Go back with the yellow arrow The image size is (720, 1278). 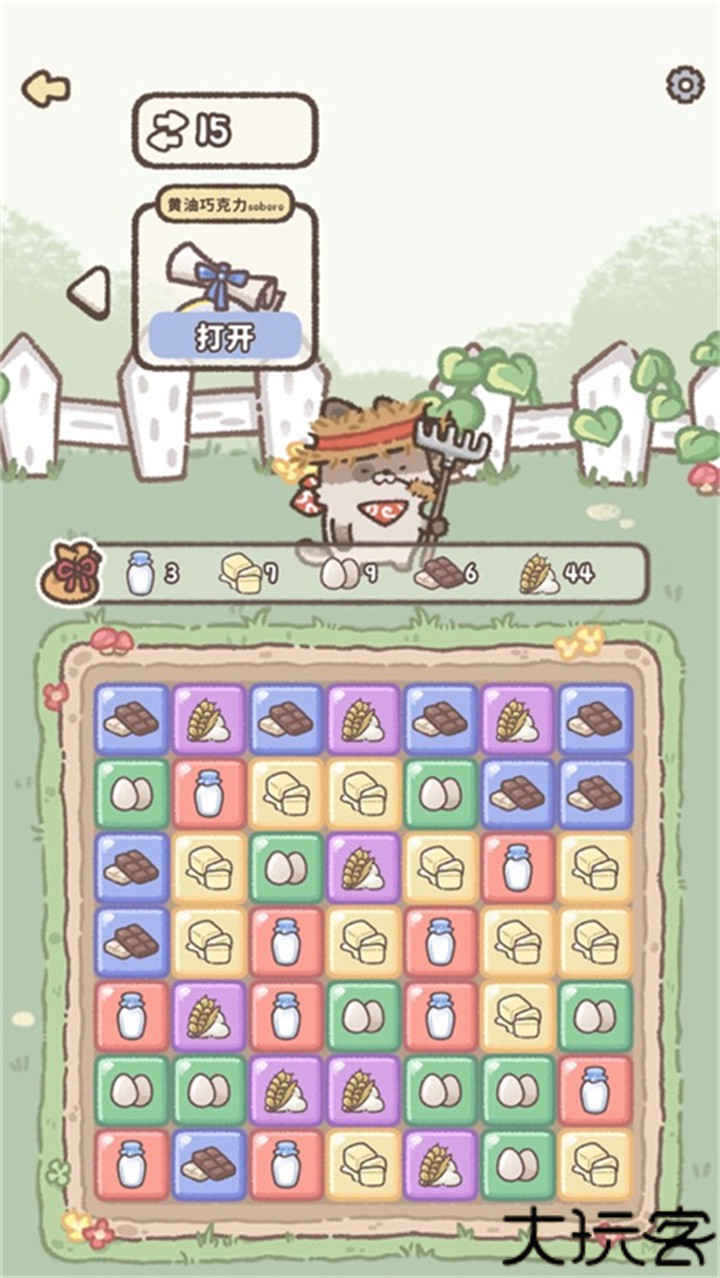45,88
